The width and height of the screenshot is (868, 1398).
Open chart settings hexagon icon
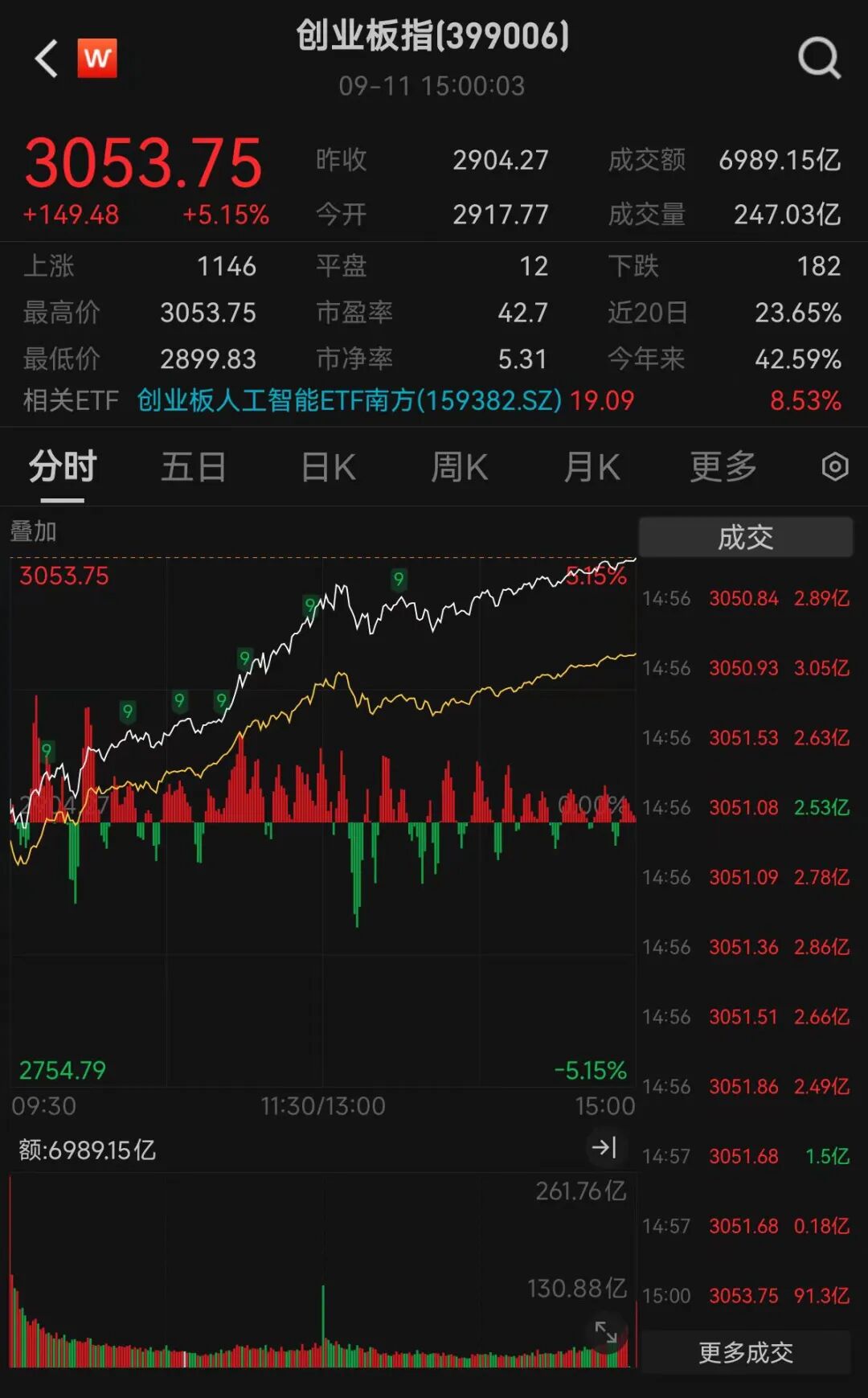pyautogui.click(x=835, y=467)
